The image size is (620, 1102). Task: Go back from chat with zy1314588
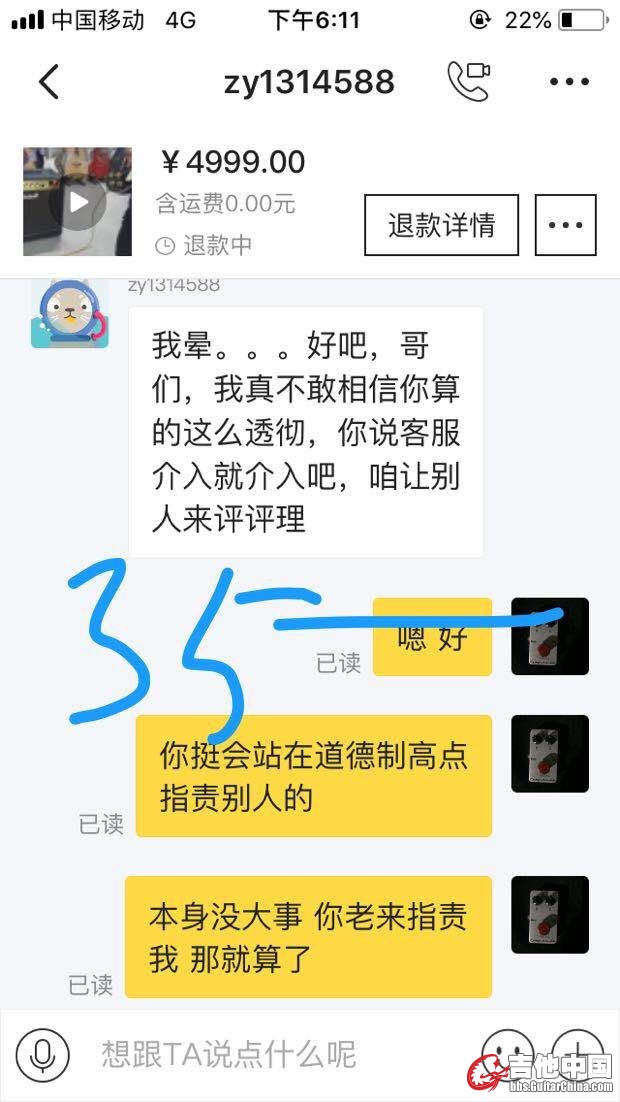[x=49, y=82]
